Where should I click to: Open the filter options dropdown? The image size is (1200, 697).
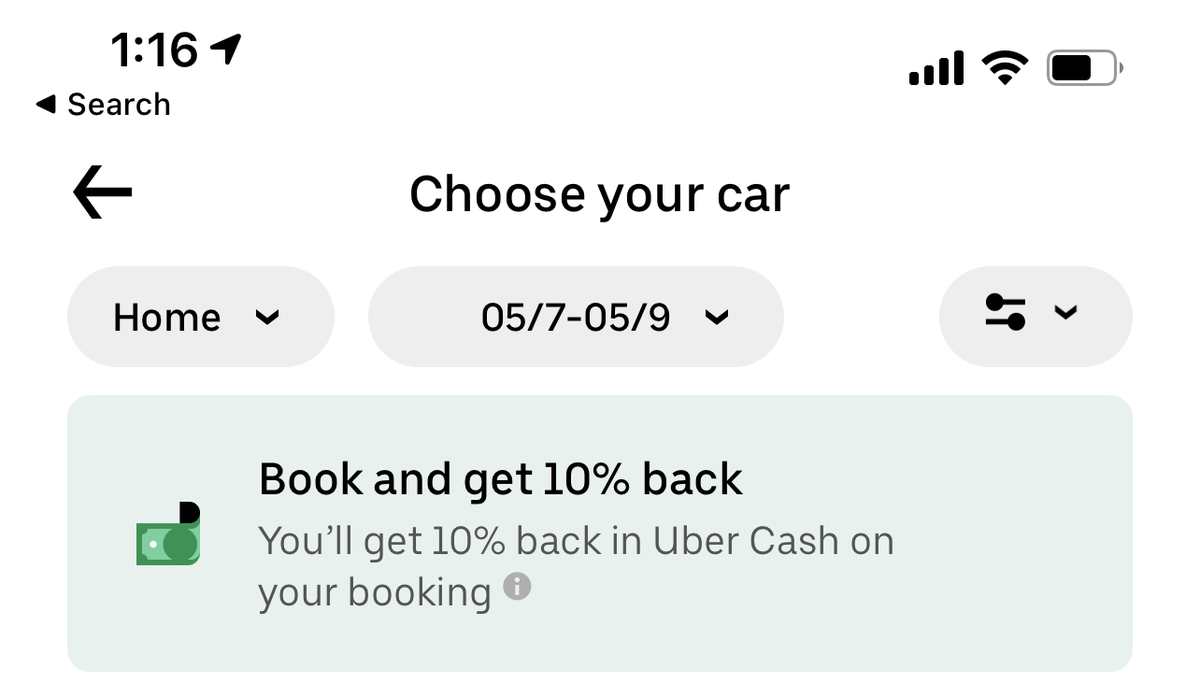1035,313
